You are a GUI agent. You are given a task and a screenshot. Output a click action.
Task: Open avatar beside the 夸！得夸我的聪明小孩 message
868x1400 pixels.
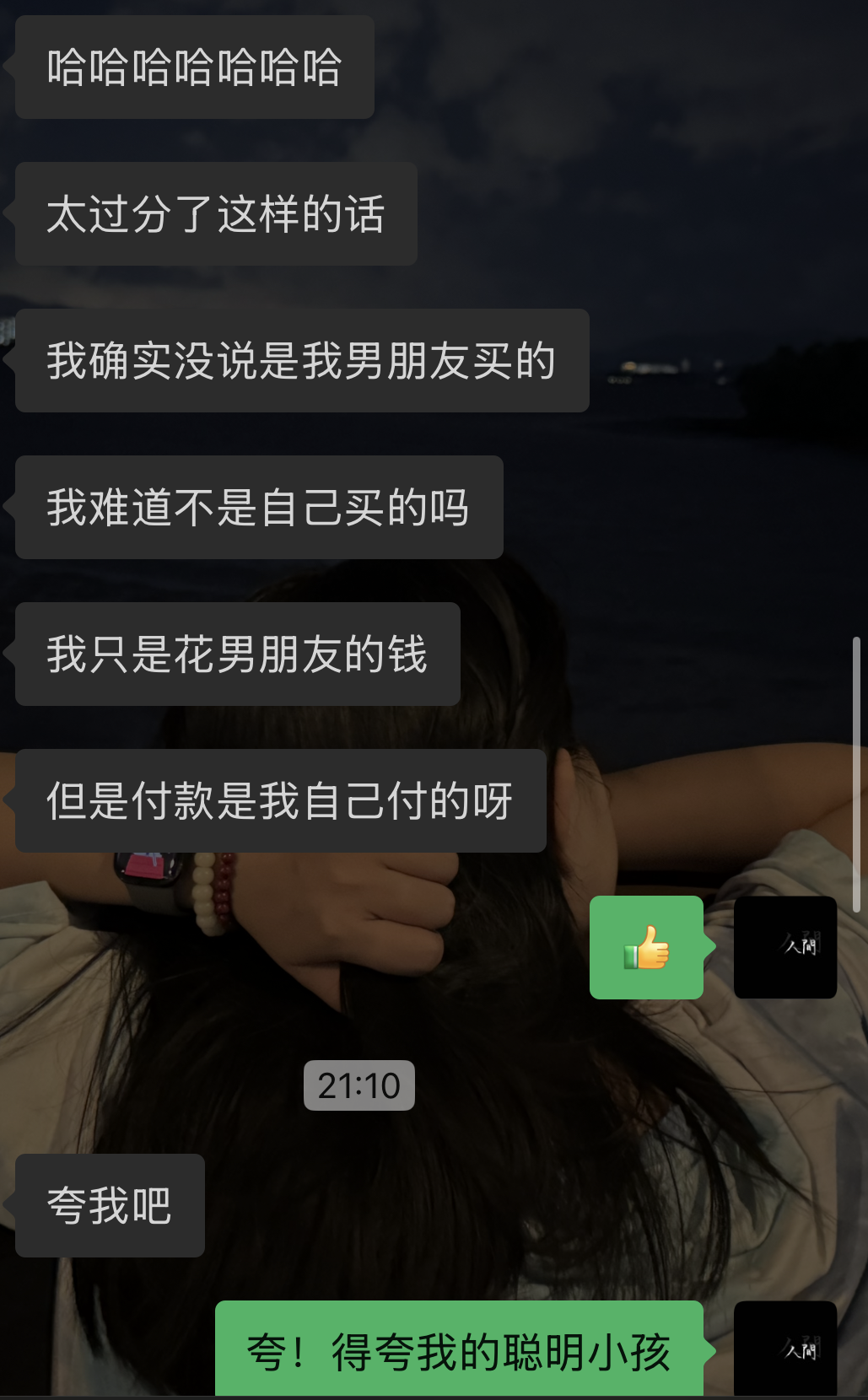[x=784, y=1348]
